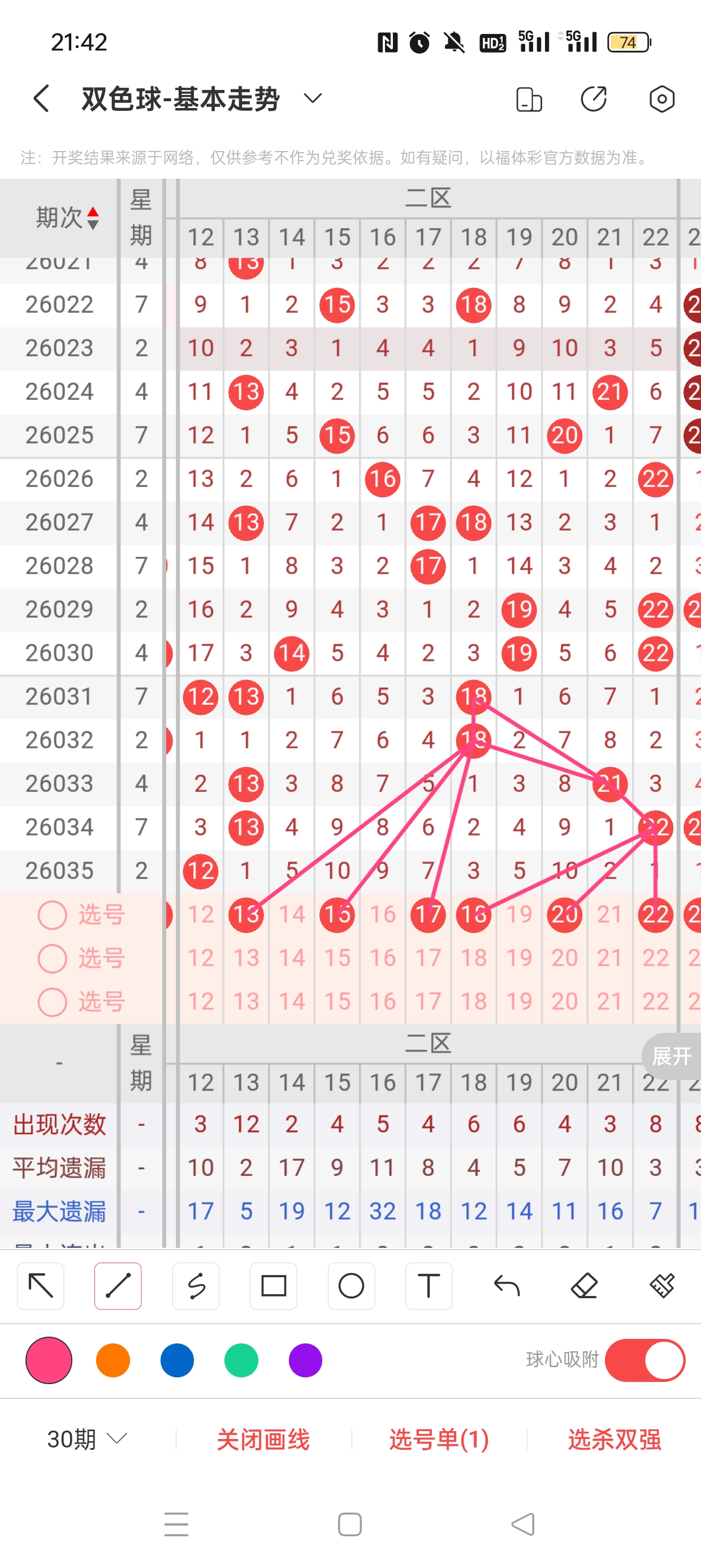Select the arrow drawing tool
Image resolution: width=701 pixels, height=1568 pixels.
point(41,1286)
